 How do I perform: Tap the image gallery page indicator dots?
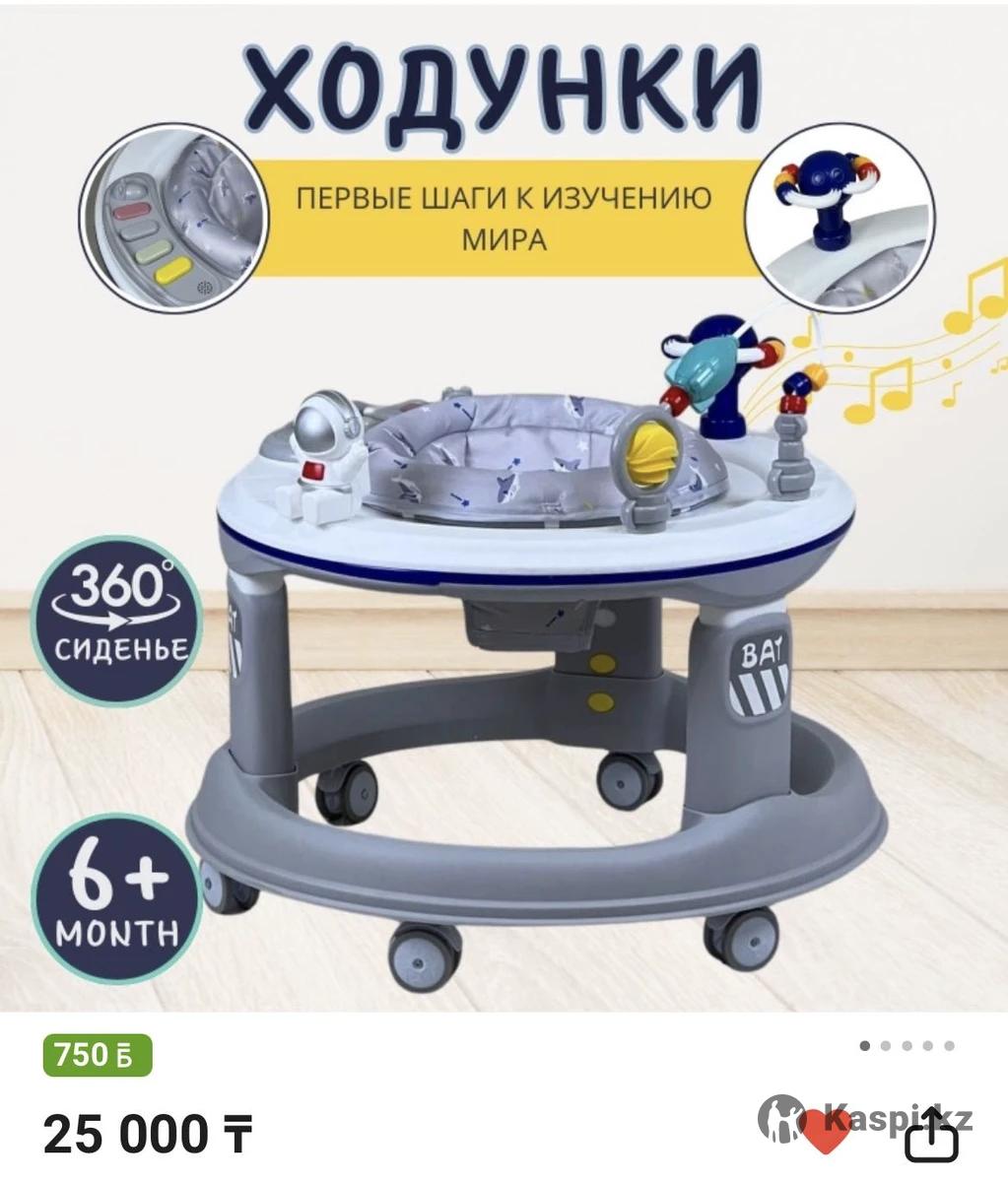pos(907,1046)
